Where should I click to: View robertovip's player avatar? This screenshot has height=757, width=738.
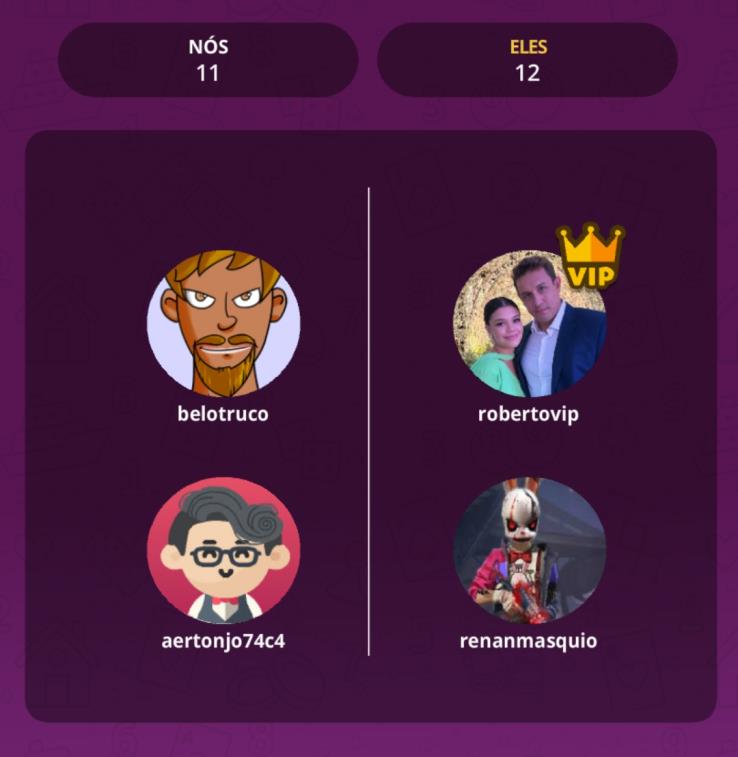pyautogui.click(x=530, y=324)
